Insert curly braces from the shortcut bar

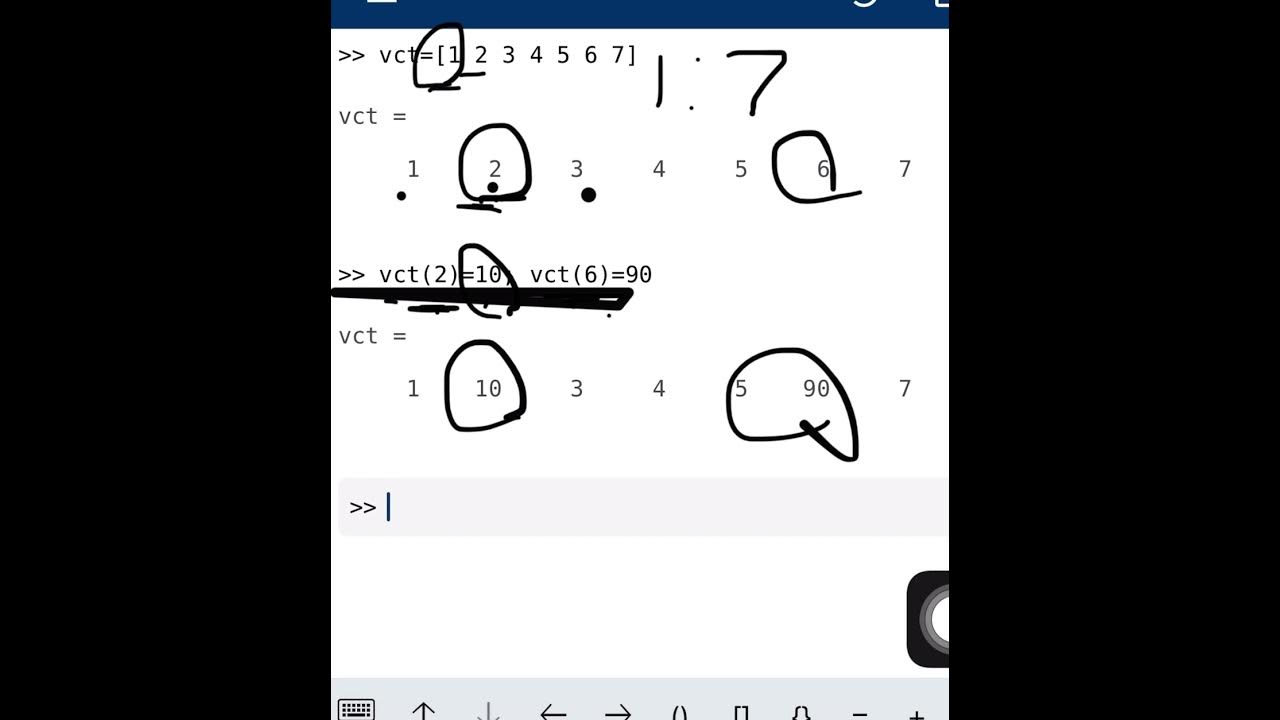click(800, 712)
